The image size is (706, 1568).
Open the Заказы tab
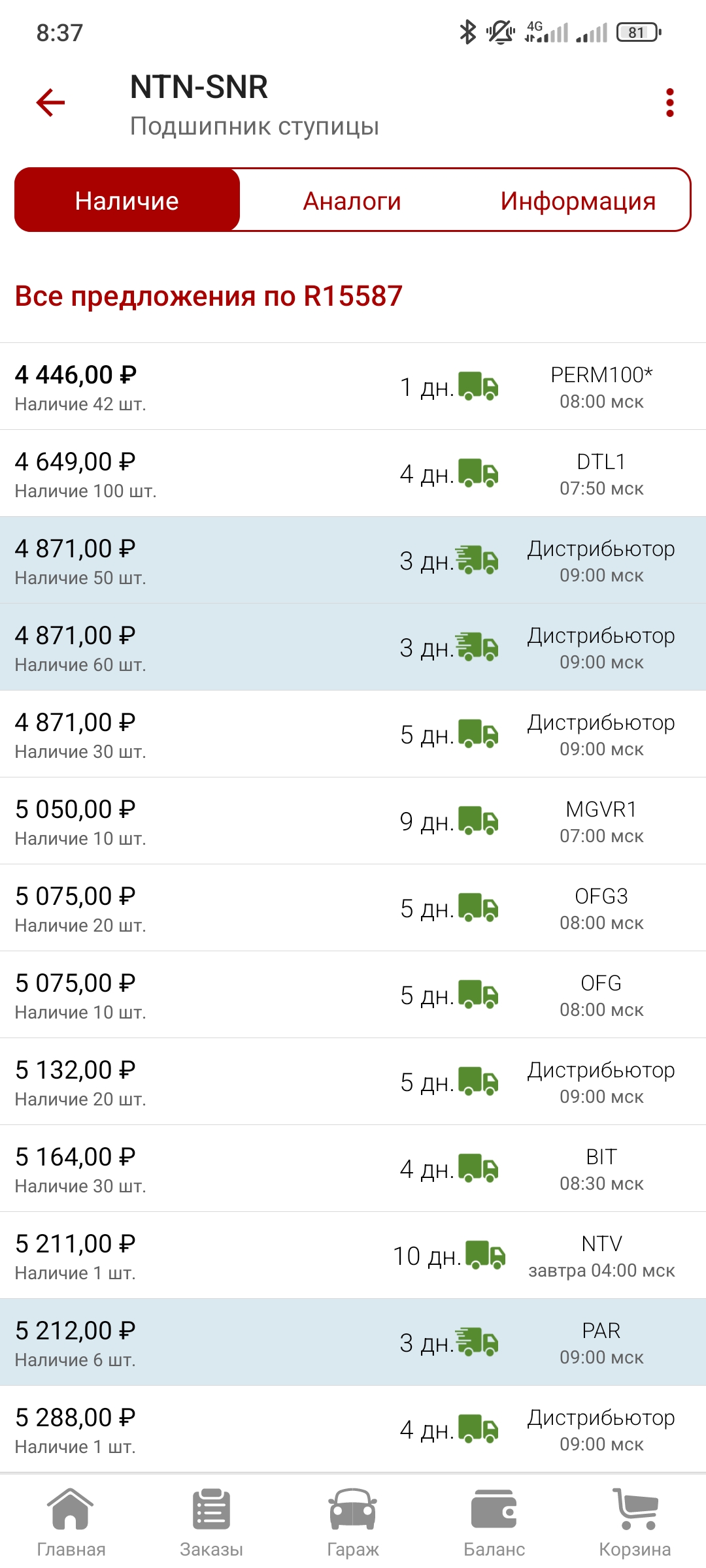click(212, 1522)
